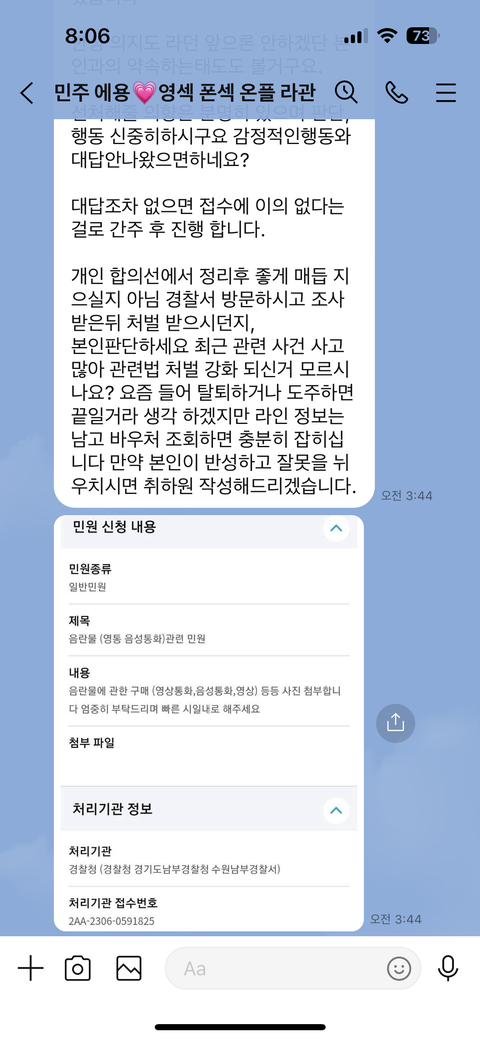Open the 민원 신청 내용 image message

pyautogui.click(x=209, y=722)
